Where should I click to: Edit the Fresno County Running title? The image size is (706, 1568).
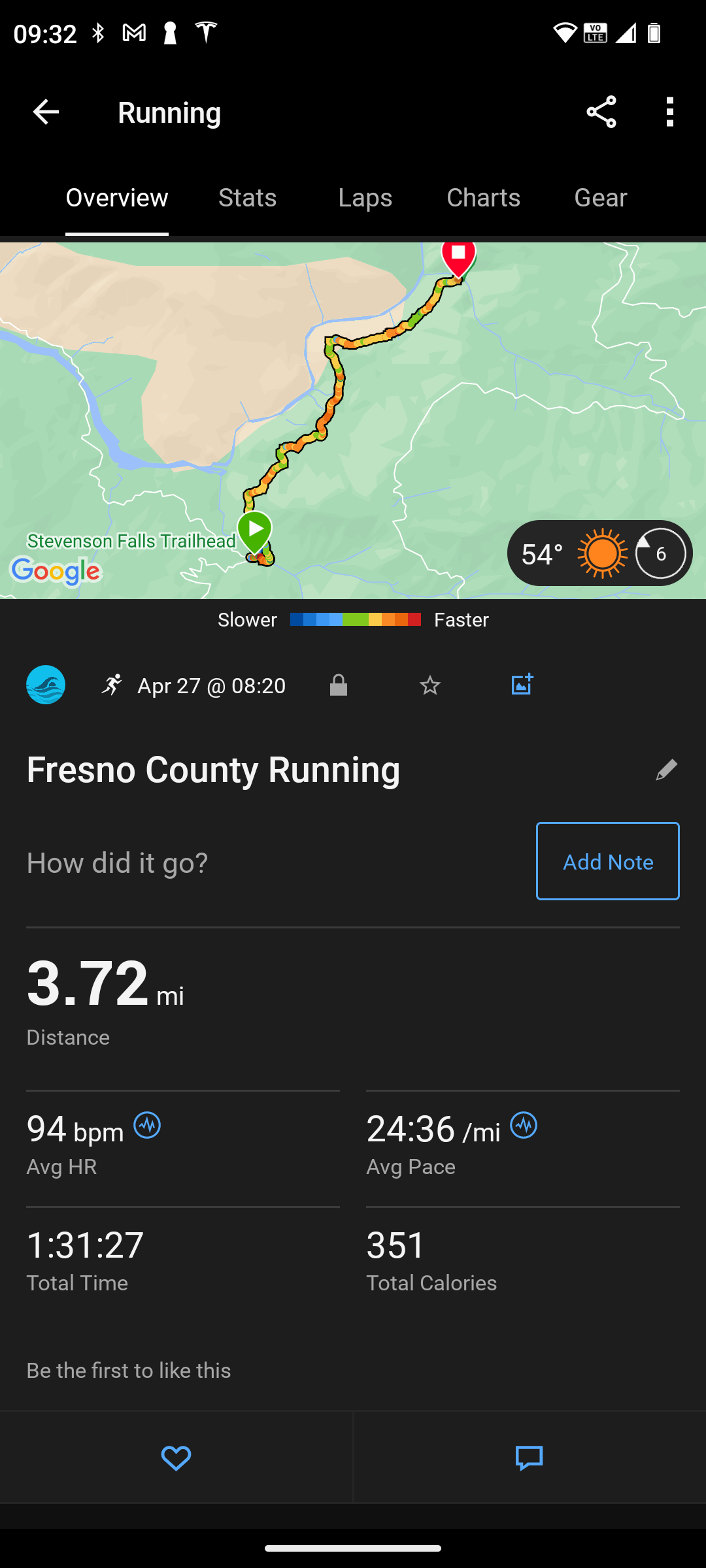(666, 770)
